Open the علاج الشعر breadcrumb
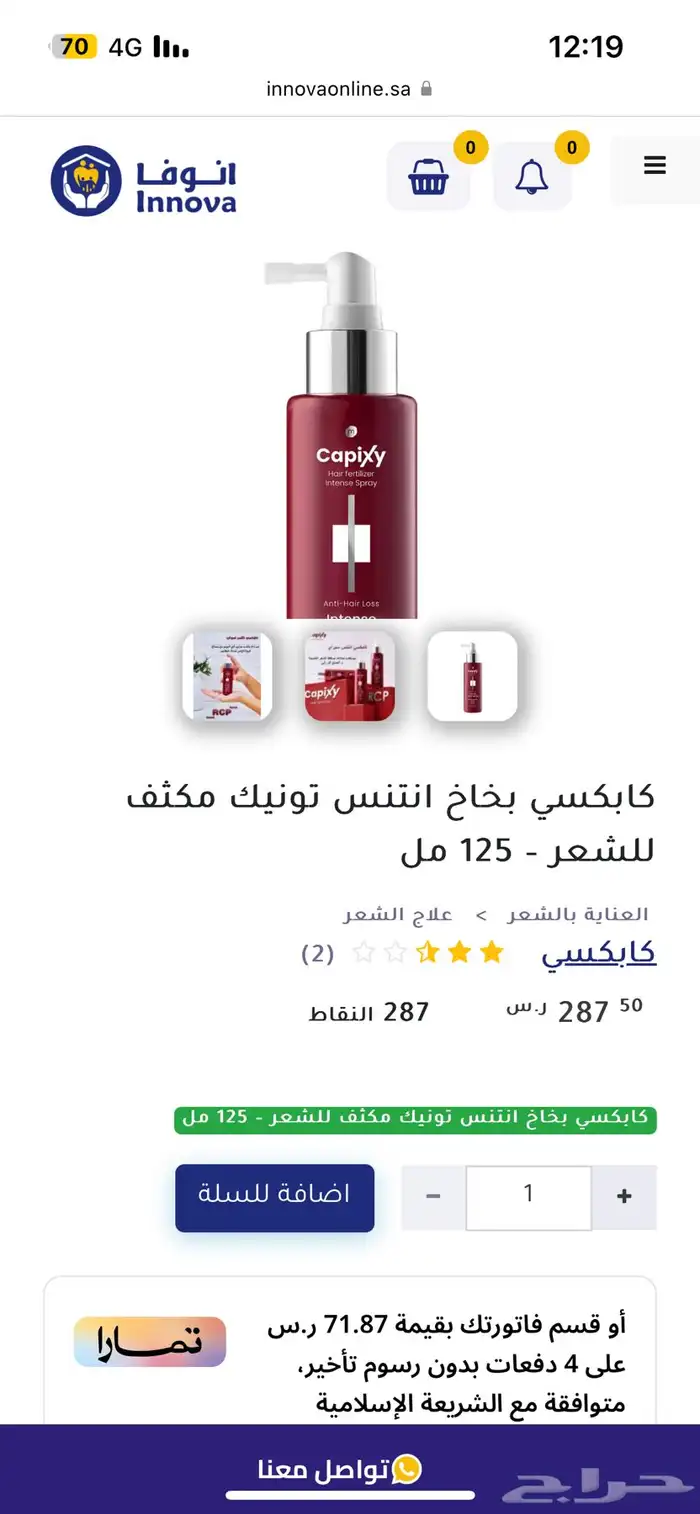The height and width of the screenshot is (1514, 700). pyautogui.click(x=398, y=914)
